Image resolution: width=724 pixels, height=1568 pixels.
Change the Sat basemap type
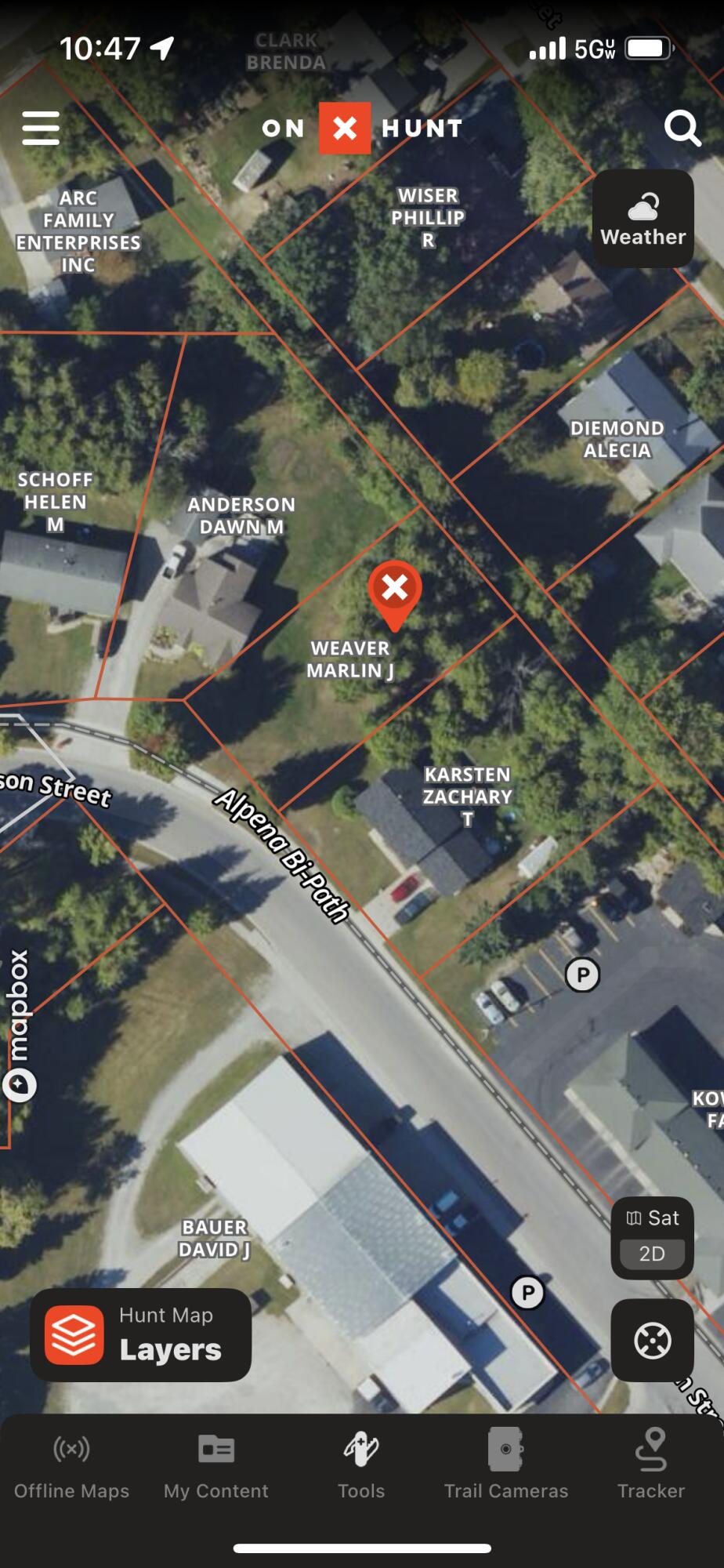(652, 1218)
